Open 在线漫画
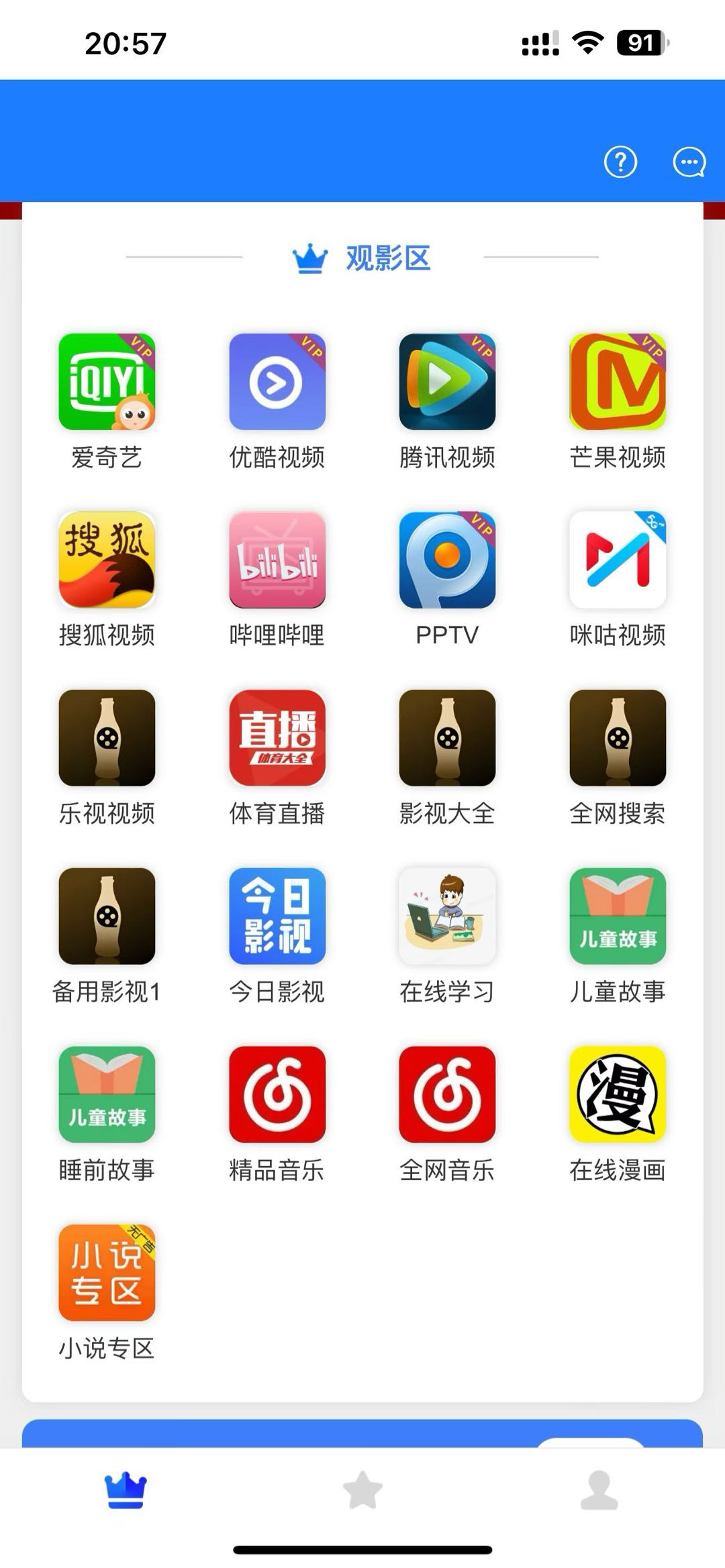This screenshot has width=725, height=1568. [618, 1094]
